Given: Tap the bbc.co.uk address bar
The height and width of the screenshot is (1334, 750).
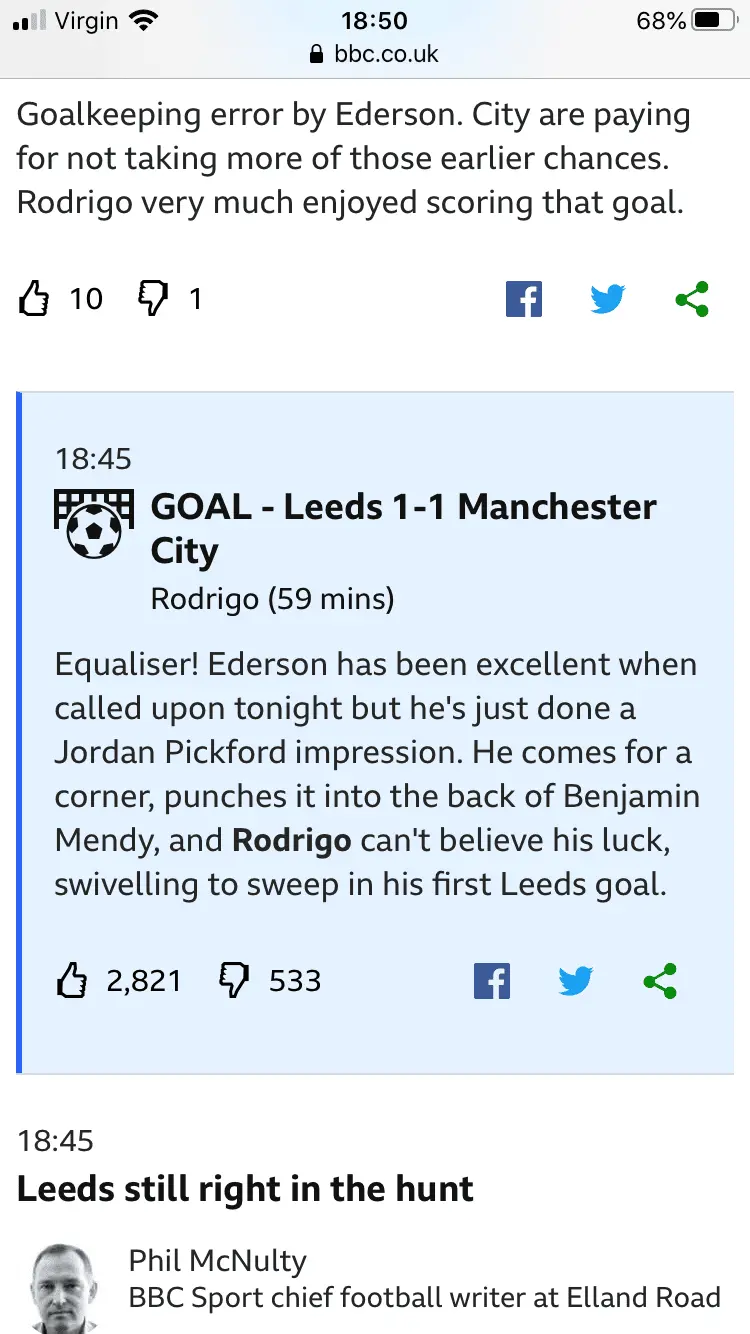Looking at the screenshot, I should (375, 54).
